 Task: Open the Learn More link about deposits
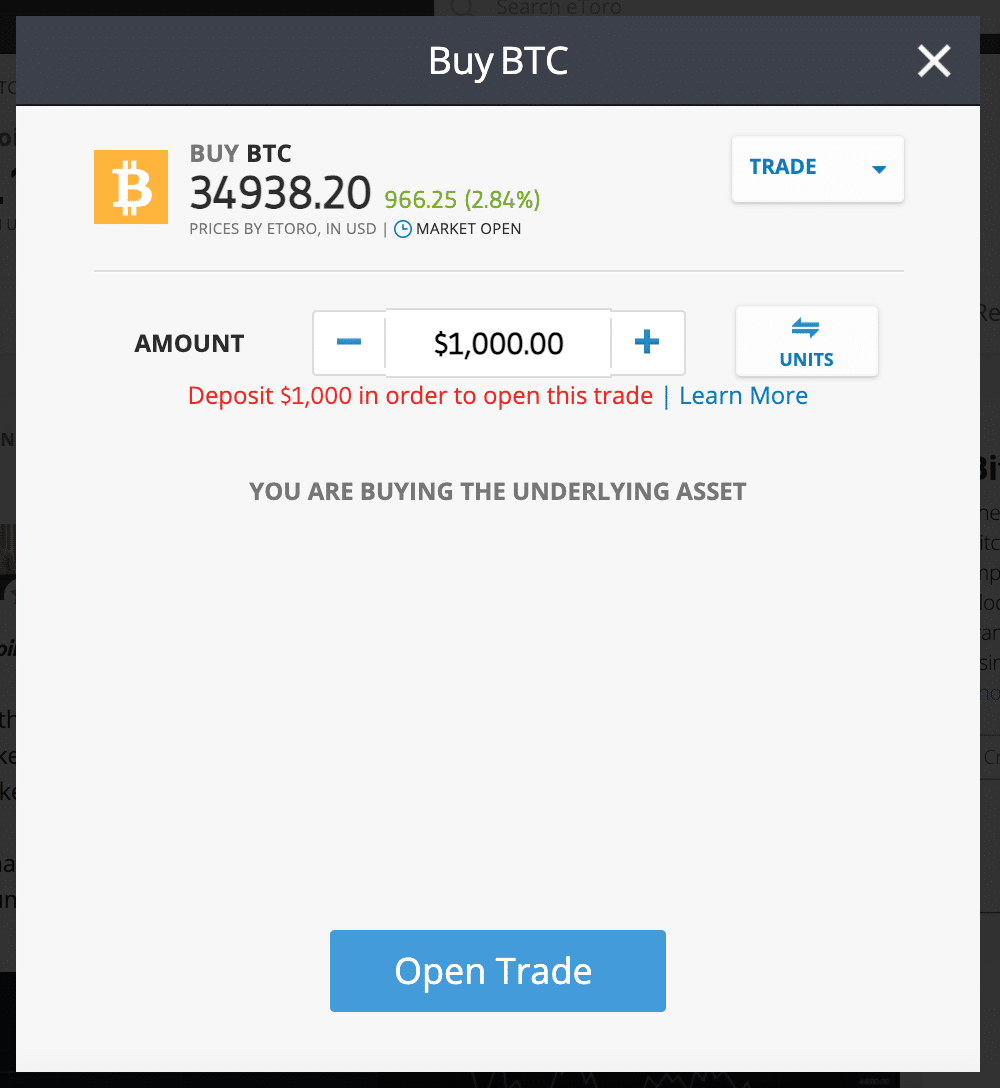coord(743,395)
